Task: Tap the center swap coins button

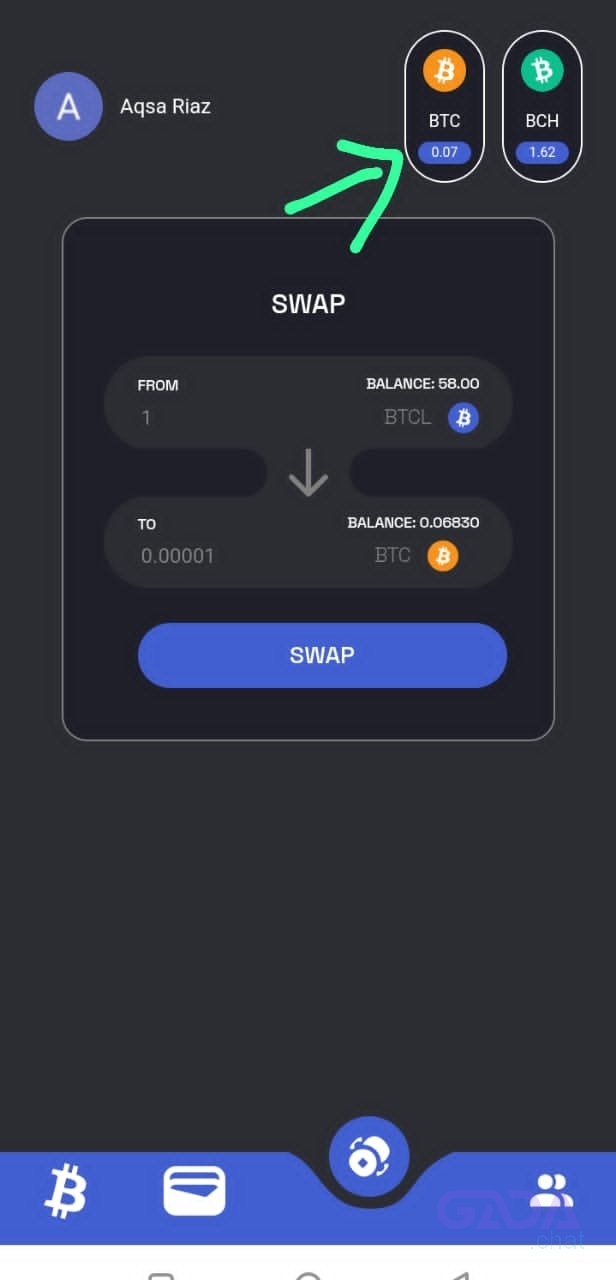Action: (369, 1158)
